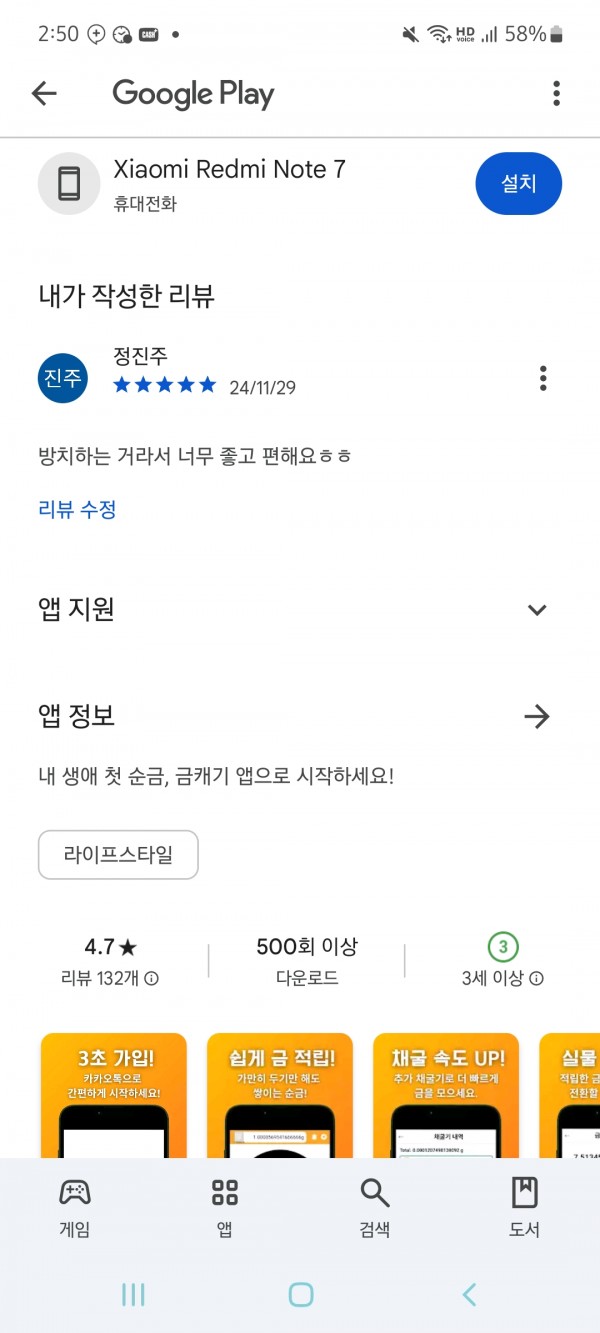Open the Google Play overflow menu

click(x=556, y=94)
